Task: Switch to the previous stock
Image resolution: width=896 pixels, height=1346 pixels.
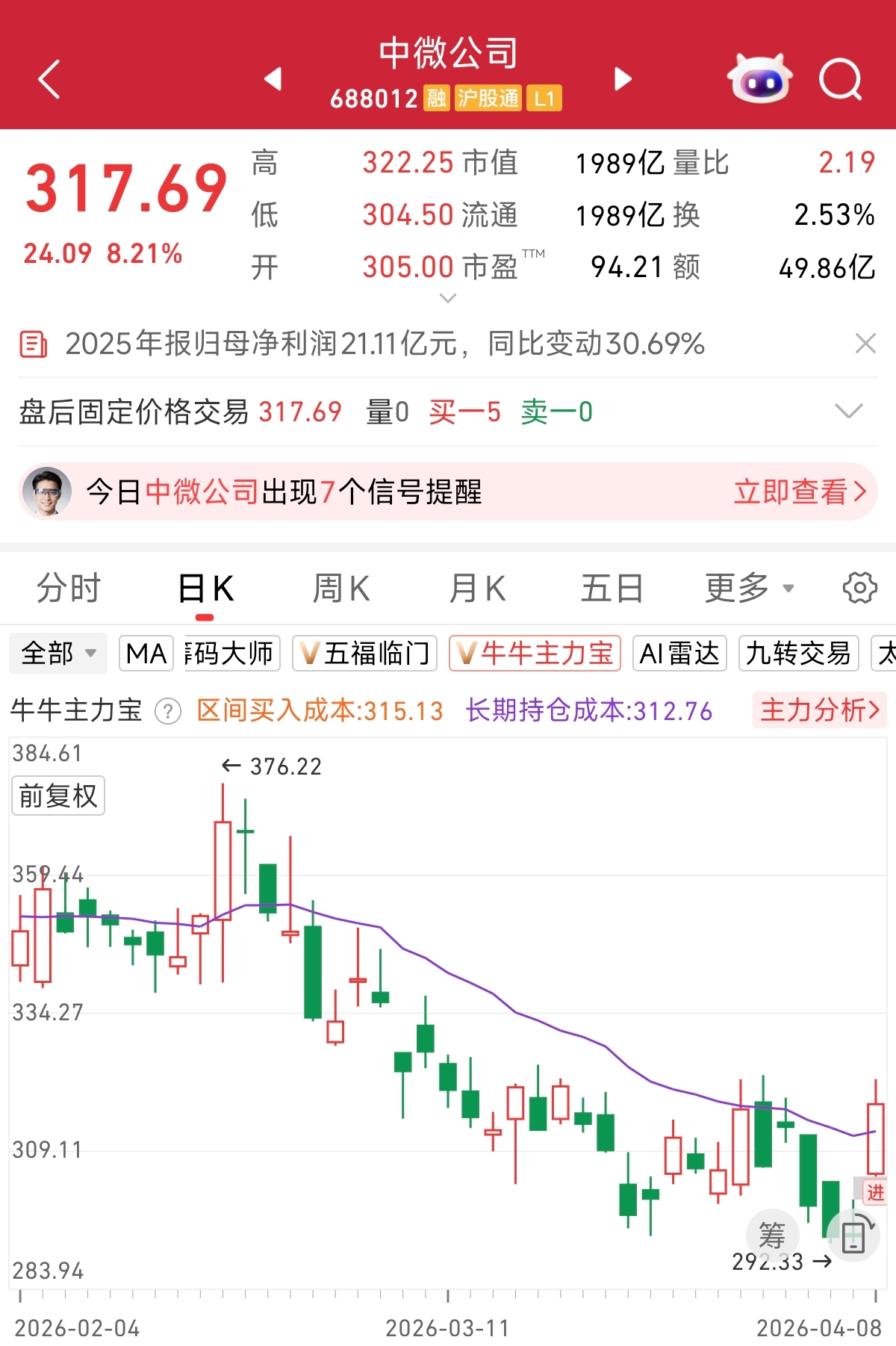Action: 273,79
